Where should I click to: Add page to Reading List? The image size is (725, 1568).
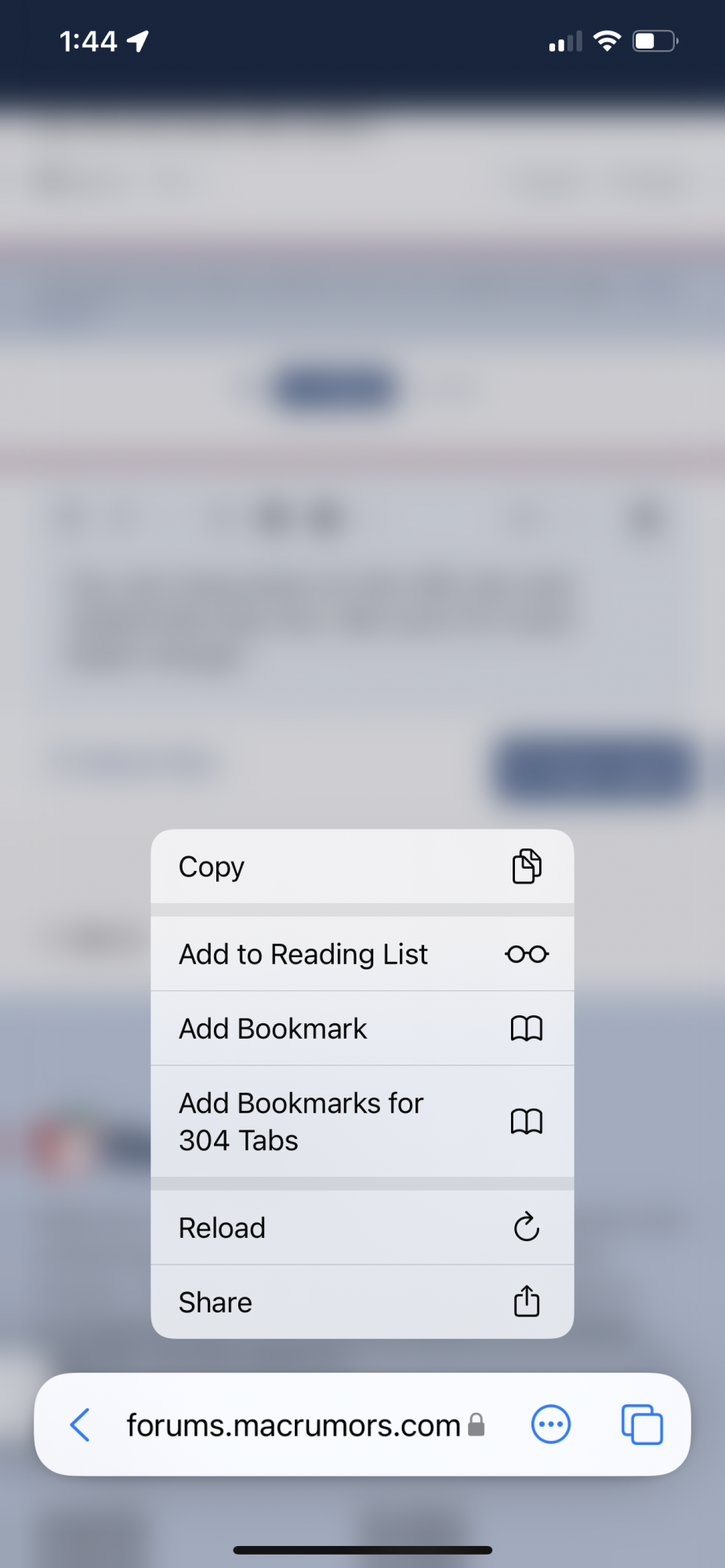[x=361, y=954]
